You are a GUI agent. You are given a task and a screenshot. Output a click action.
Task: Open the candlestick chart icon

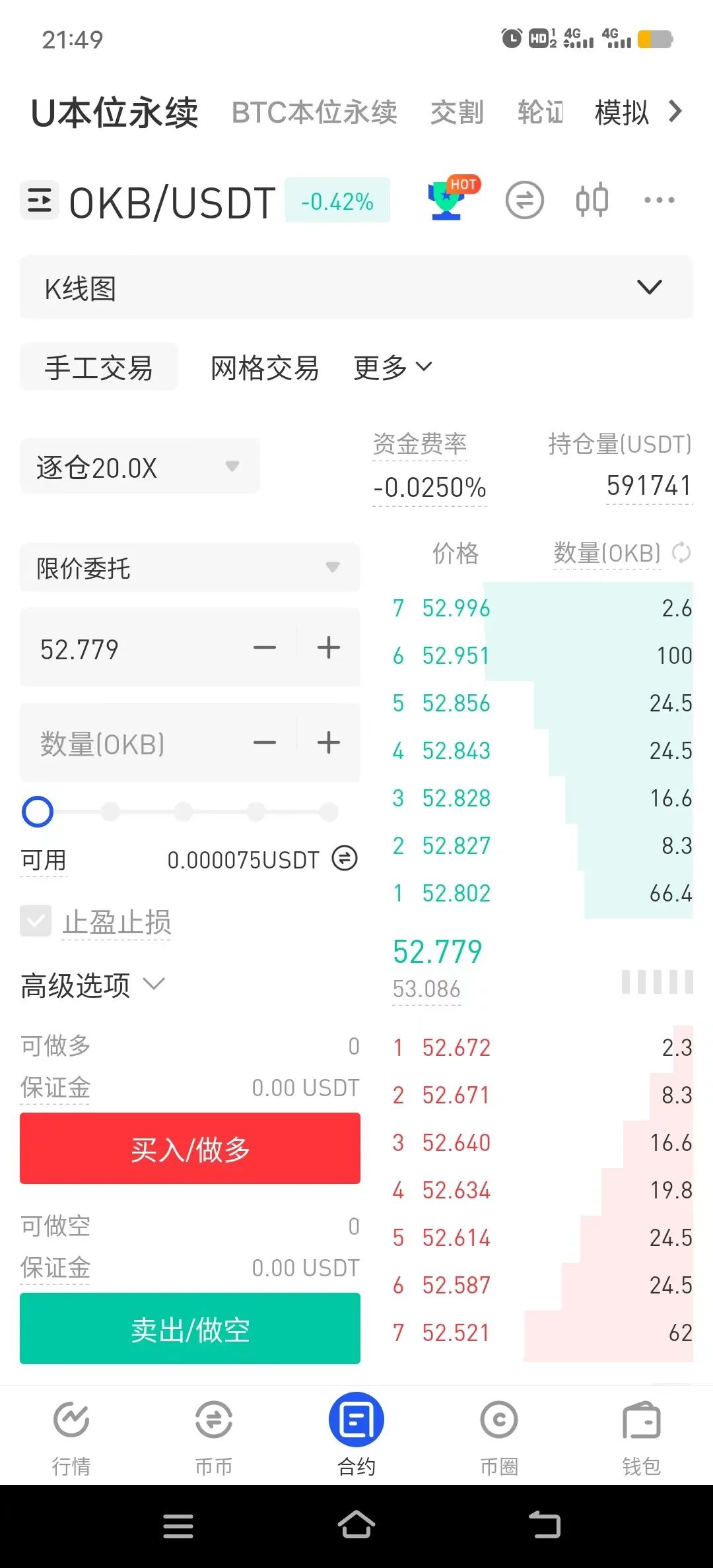(x=592, y=200)
